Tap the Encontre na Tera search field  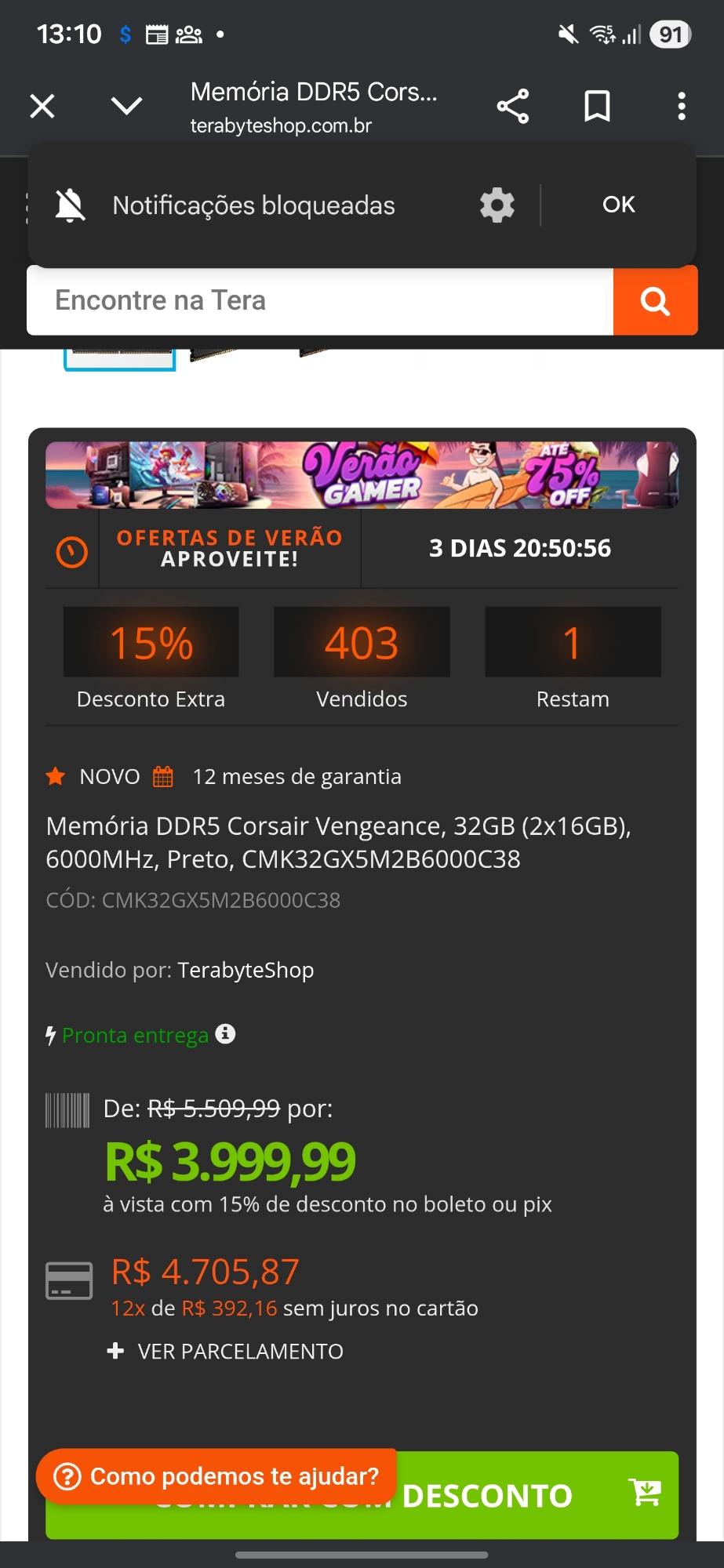tap(319, 301)
